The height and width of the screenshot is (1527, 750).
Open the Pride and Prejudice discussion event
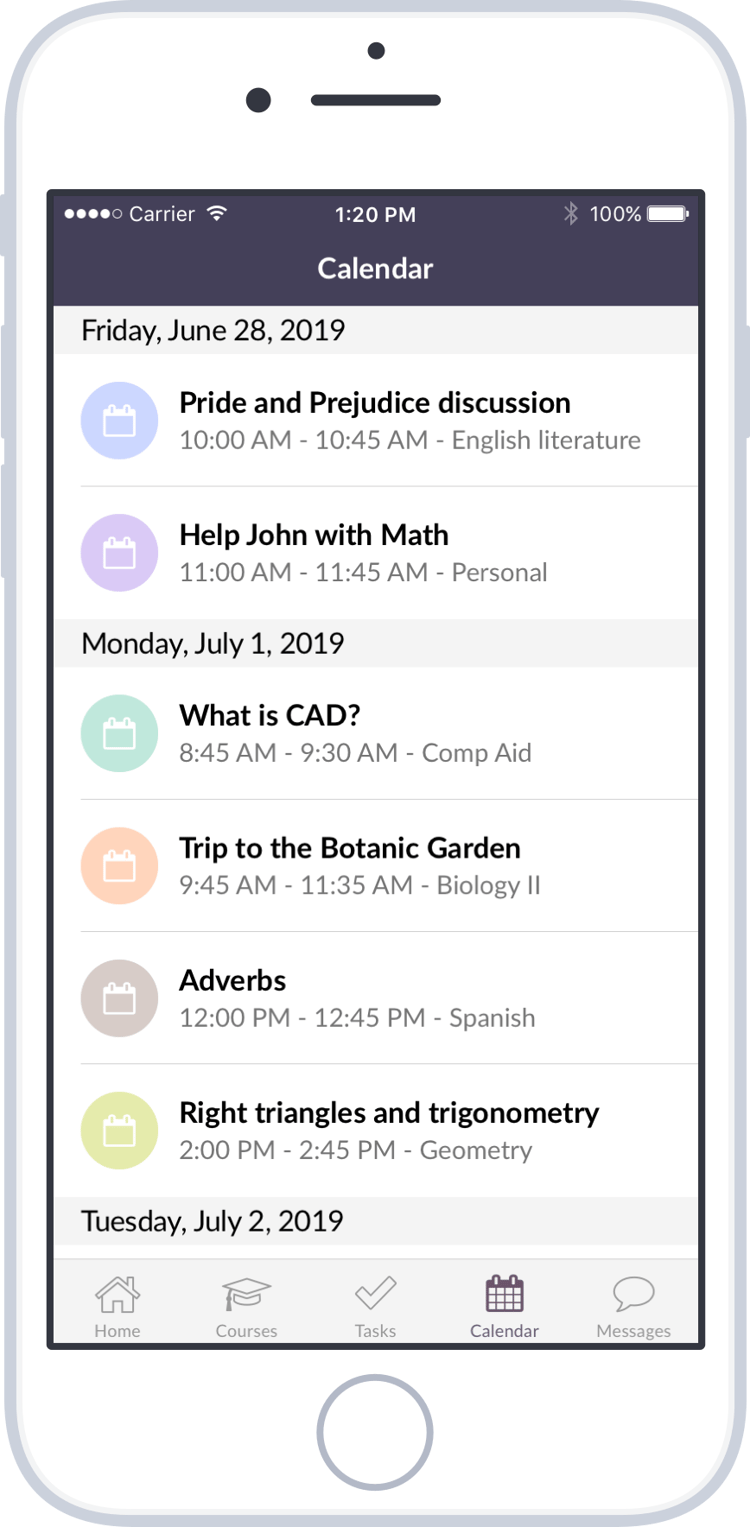point(374,420)
